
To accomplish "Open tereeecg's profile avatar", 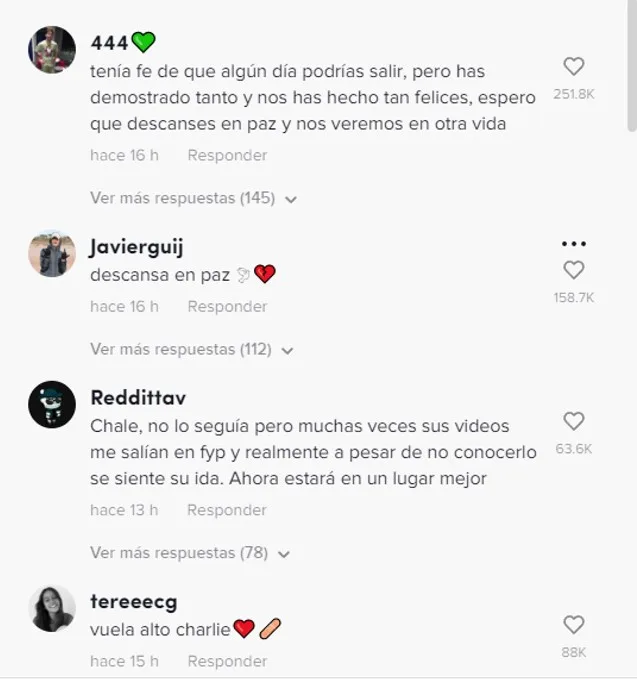I will point(52,608).
